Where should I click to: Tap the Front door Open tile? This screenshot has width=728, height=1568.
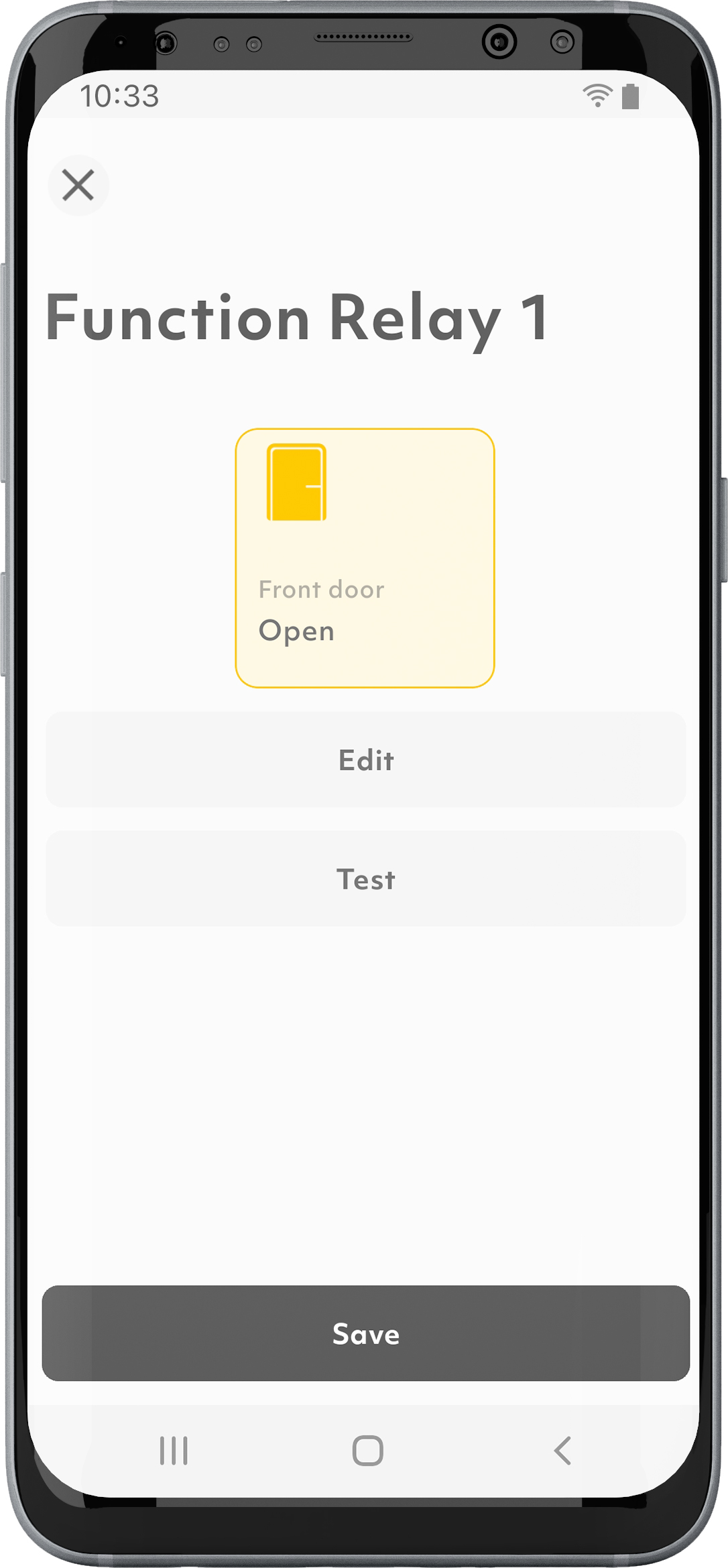click(365, 558)
